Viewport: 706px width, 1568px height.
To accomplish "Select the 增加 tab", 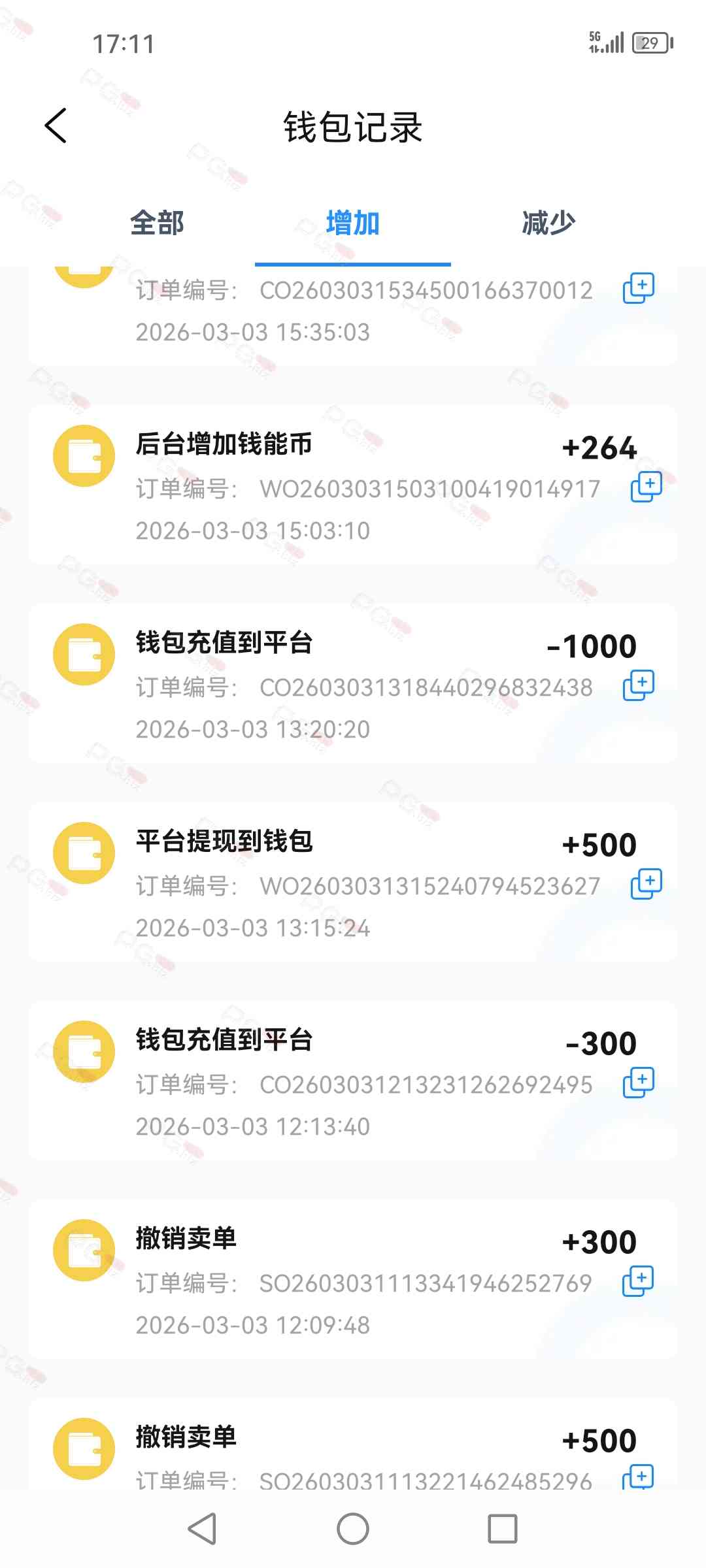I will (353, 223).
